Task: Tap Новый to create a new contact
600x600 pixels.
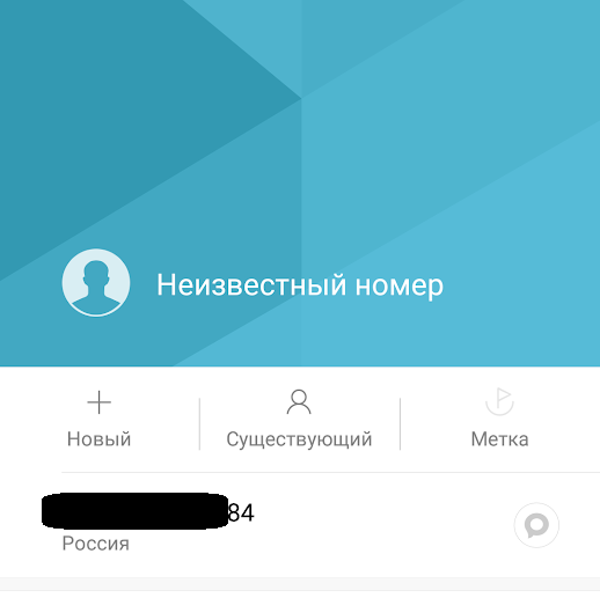Action: 99,420
